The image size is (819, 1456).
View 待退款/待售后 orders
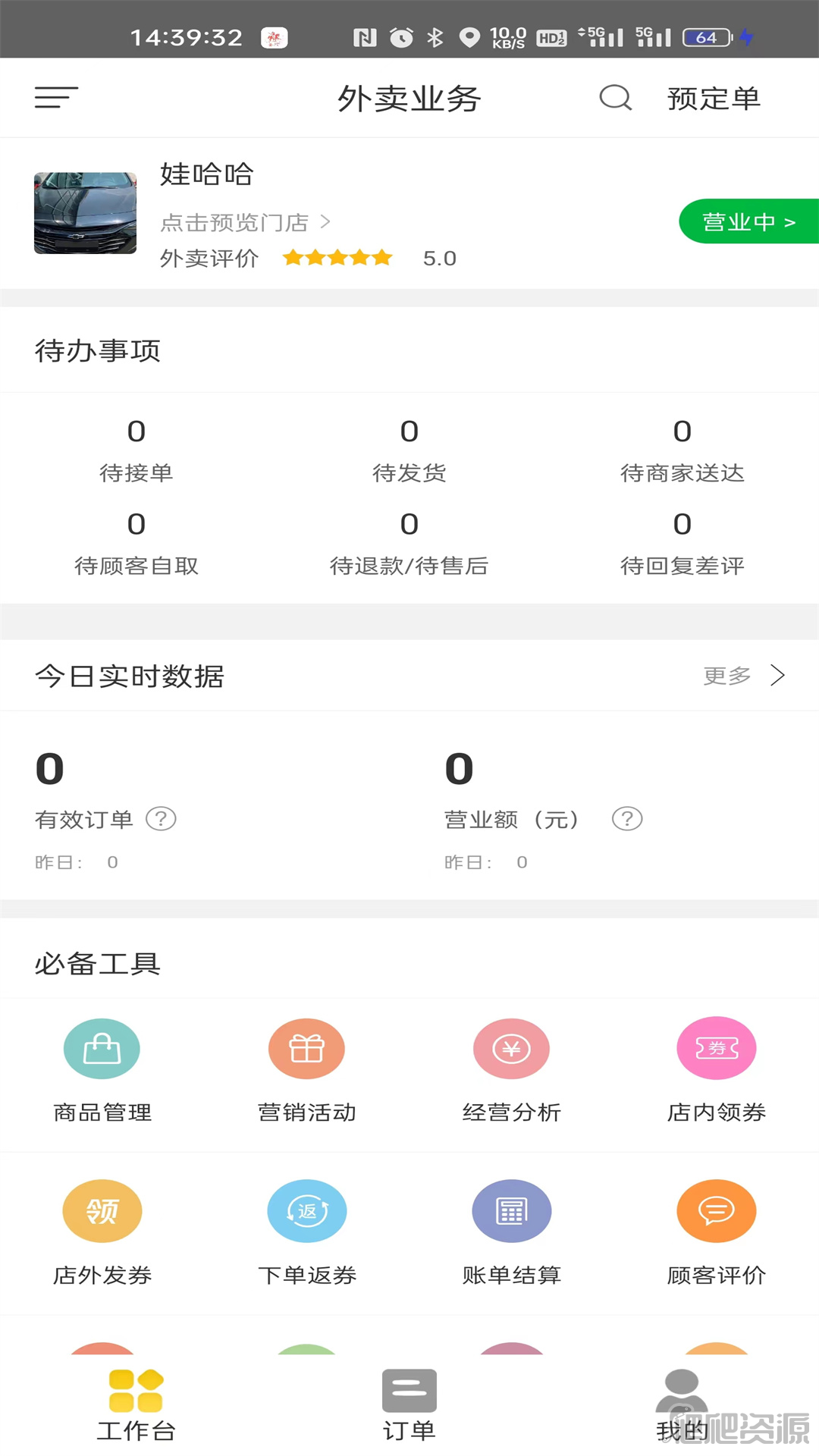[409, 544]
